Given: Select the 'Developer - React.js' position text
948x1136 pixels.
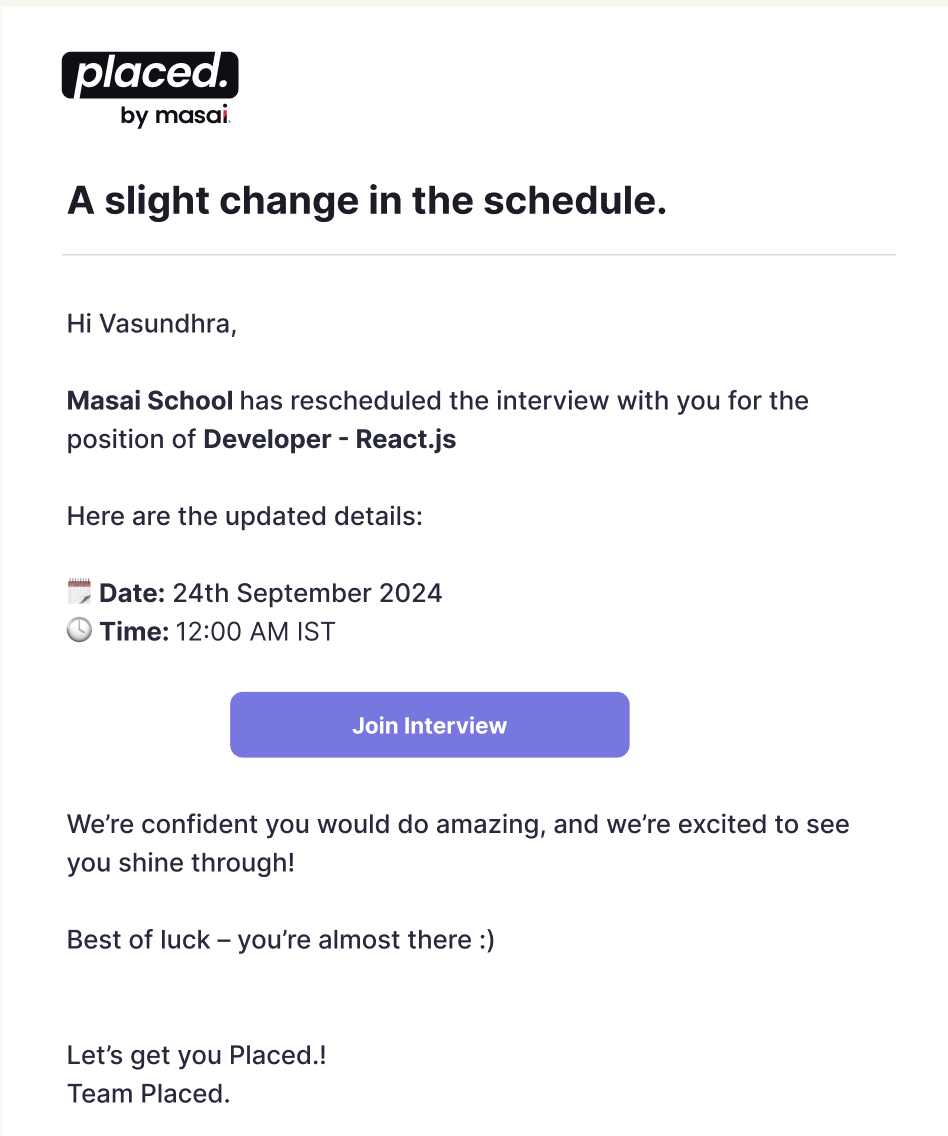Looking at the screenshot, I should (x=329, y=439).
